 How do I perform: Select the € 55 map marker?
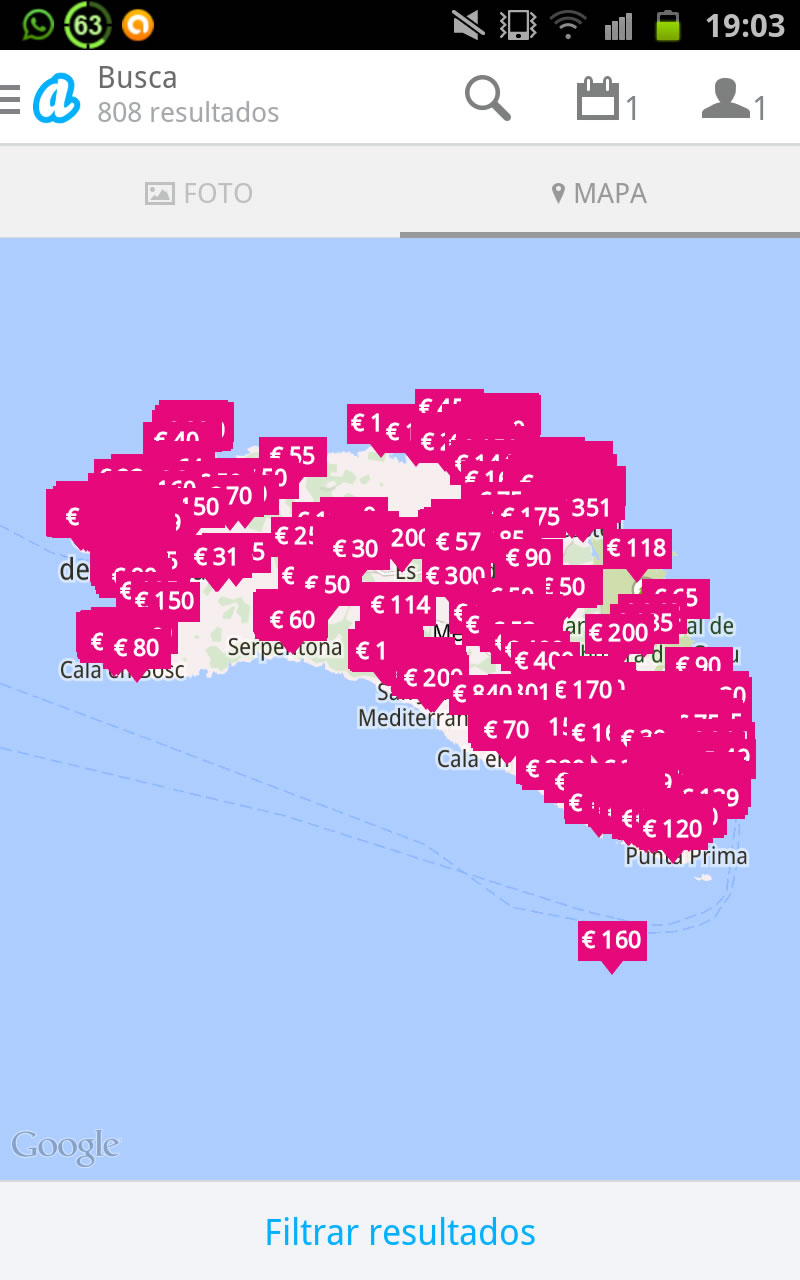pyautogui.click(x=292, y=457)
